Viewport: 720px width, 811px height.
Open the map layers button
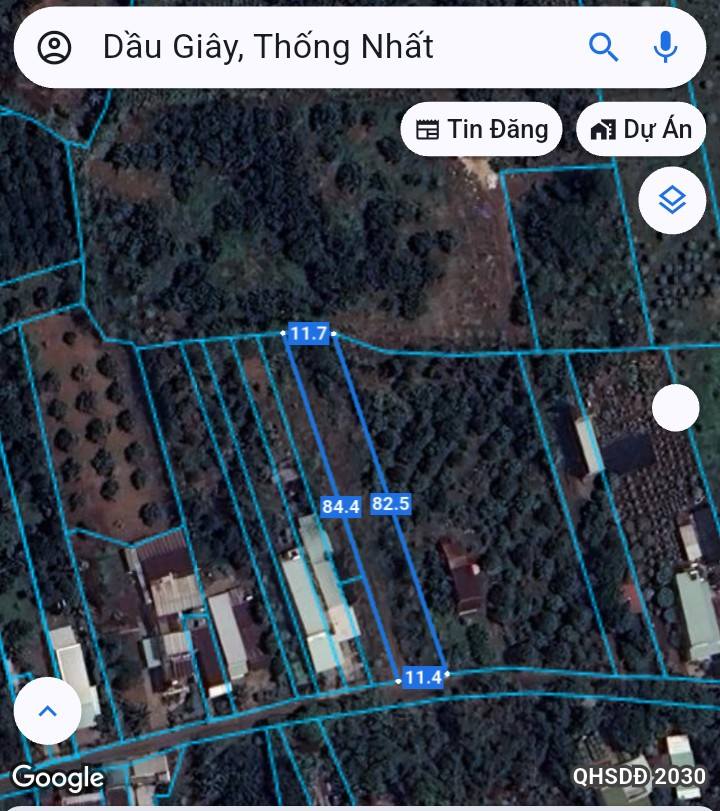(x=672, y=201)
